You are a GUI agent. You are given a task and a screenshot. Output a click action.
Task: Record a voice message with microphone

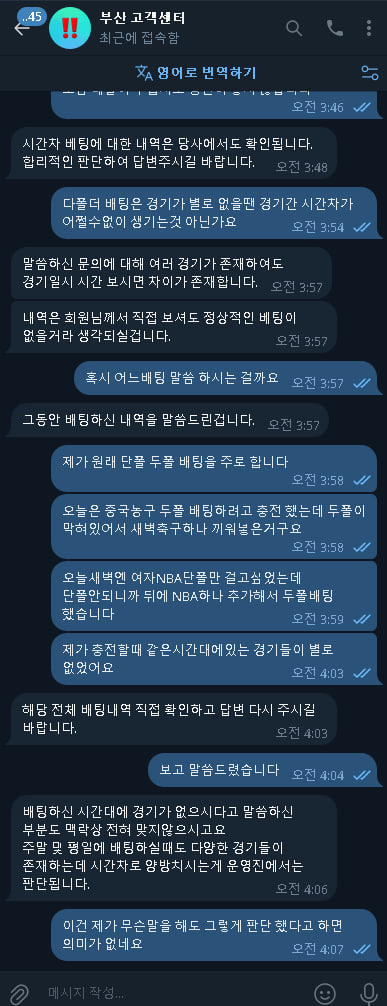pyautogui.click(x=368, y=992)
